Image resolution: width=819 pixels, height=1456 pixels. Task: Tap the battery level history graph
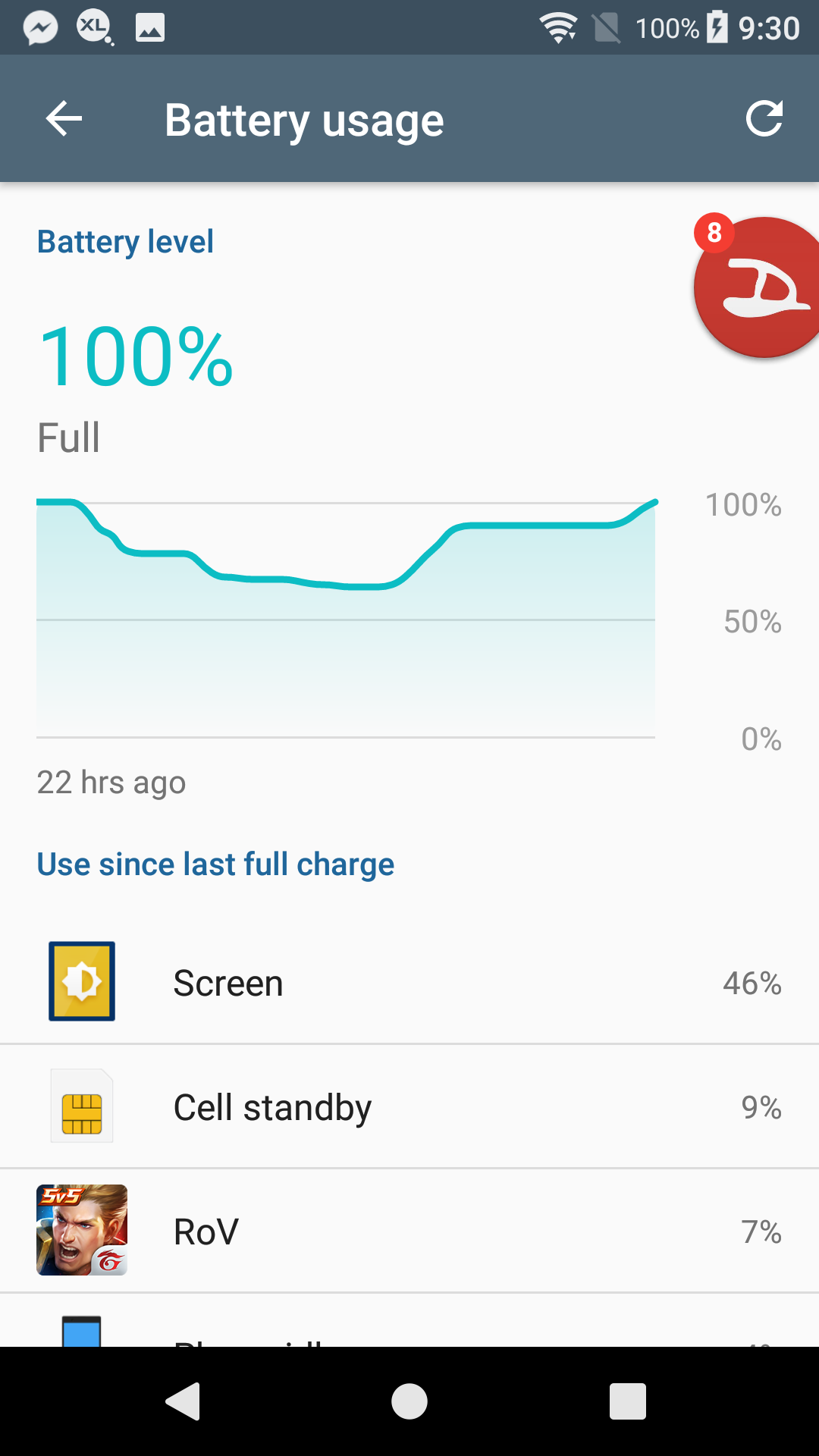coord(346,619)
